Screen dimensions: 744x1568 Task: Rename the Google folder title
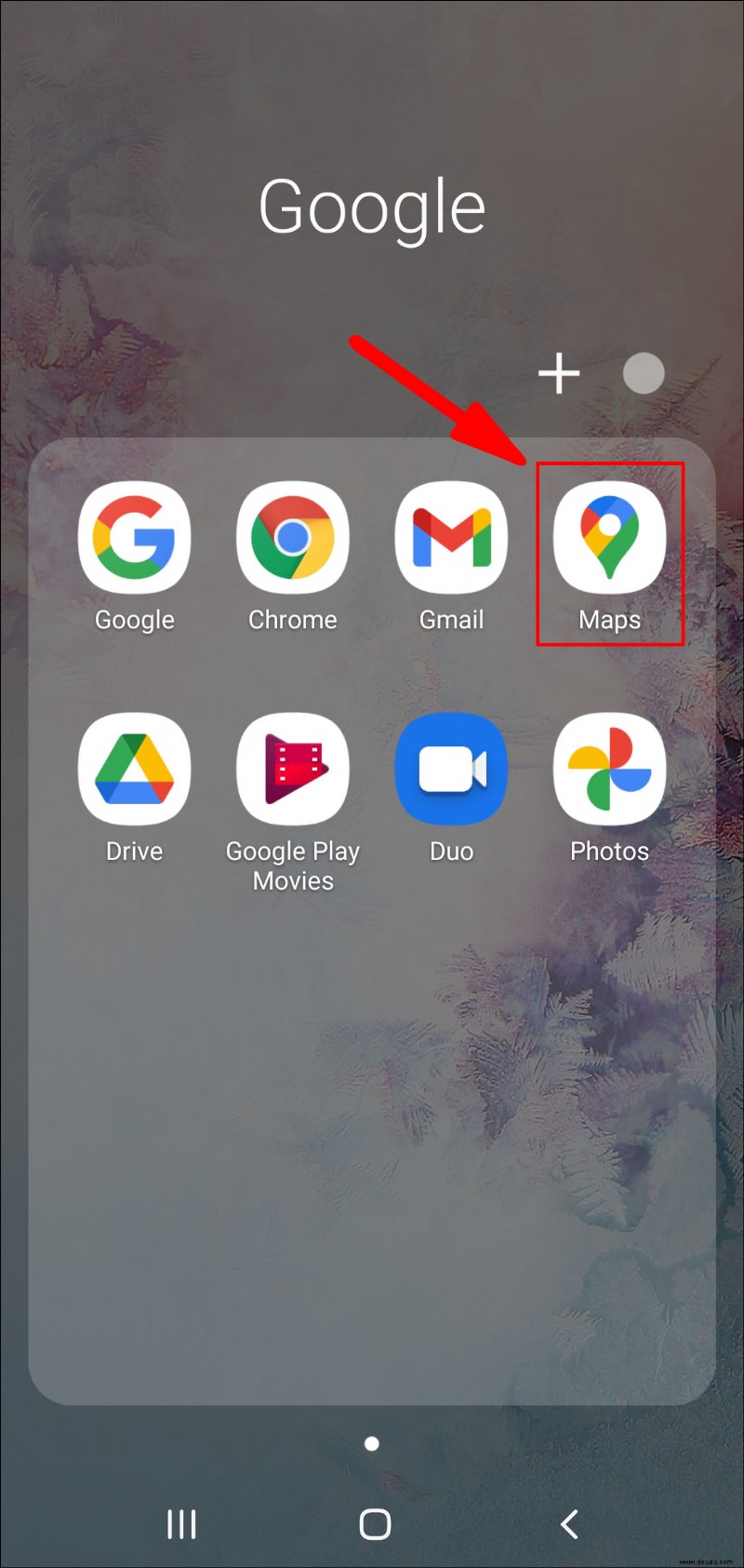[x=372, y=207]
